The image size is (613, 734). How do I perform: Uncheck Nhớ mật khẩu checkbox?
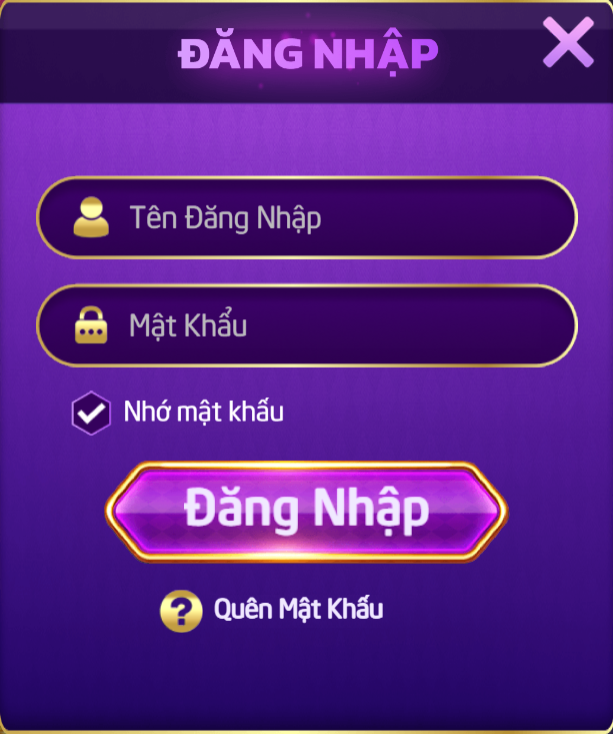click(x=91, y=412)
